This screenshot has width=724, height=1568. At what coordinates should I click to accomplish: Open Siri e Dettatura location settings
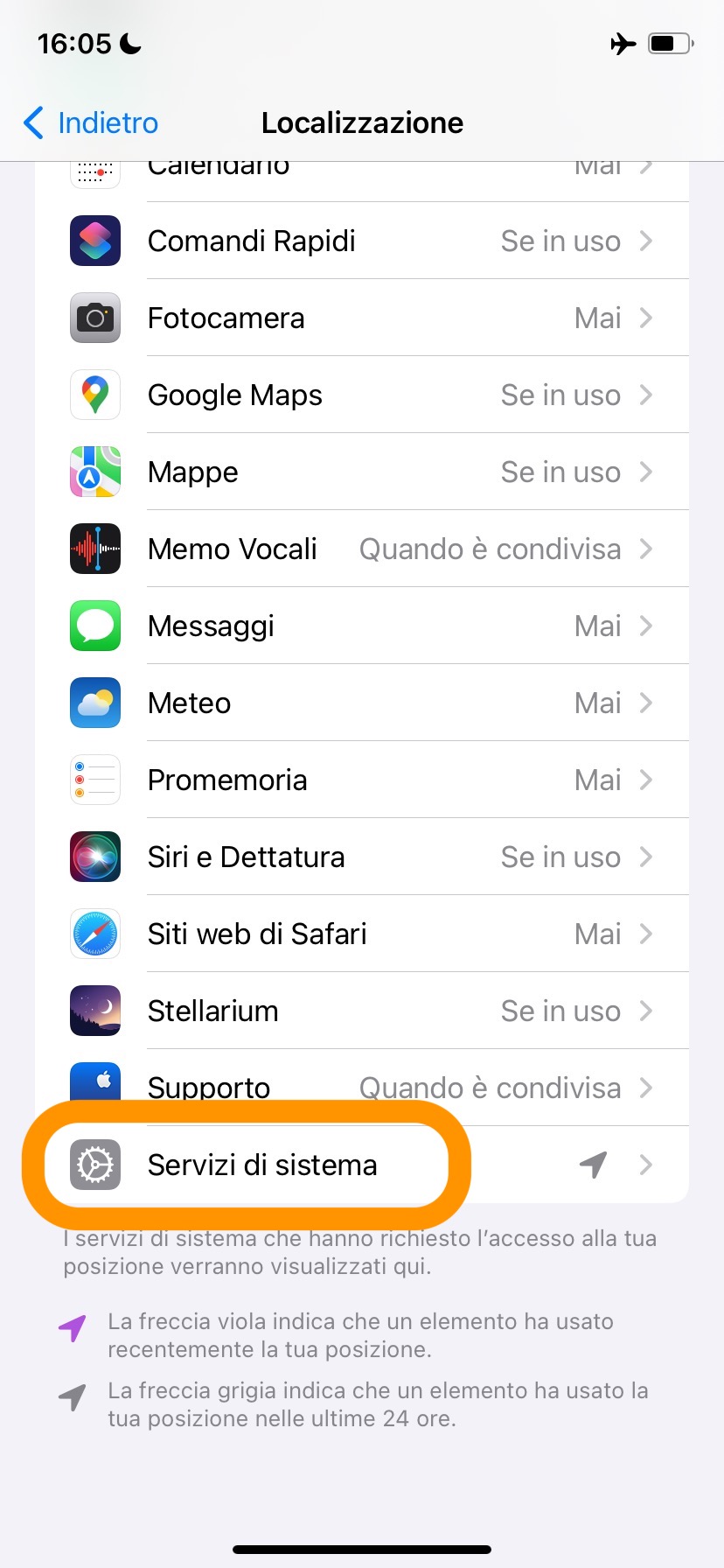[x=362, y=857]
